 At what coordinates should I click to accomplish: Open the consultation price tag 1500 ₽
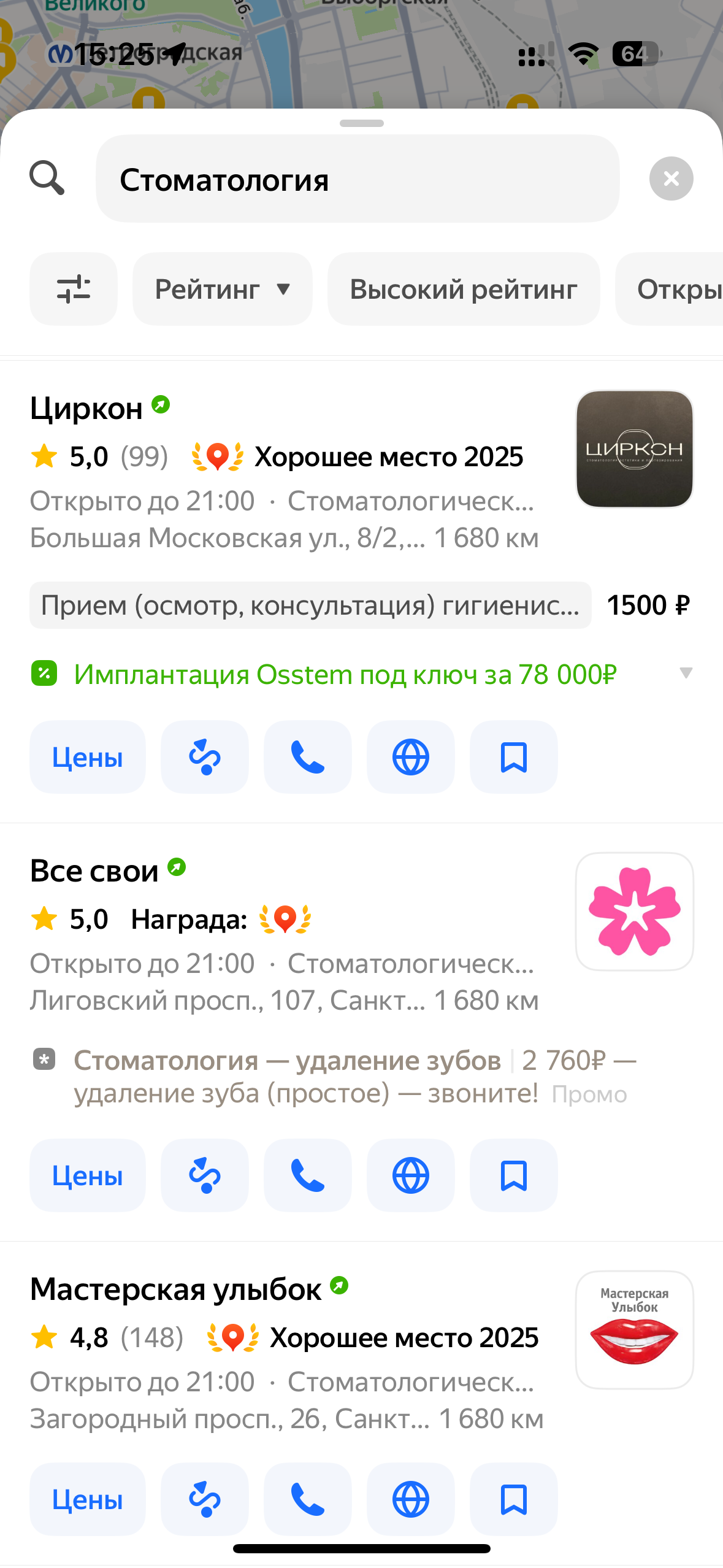(x=648, y=605)
